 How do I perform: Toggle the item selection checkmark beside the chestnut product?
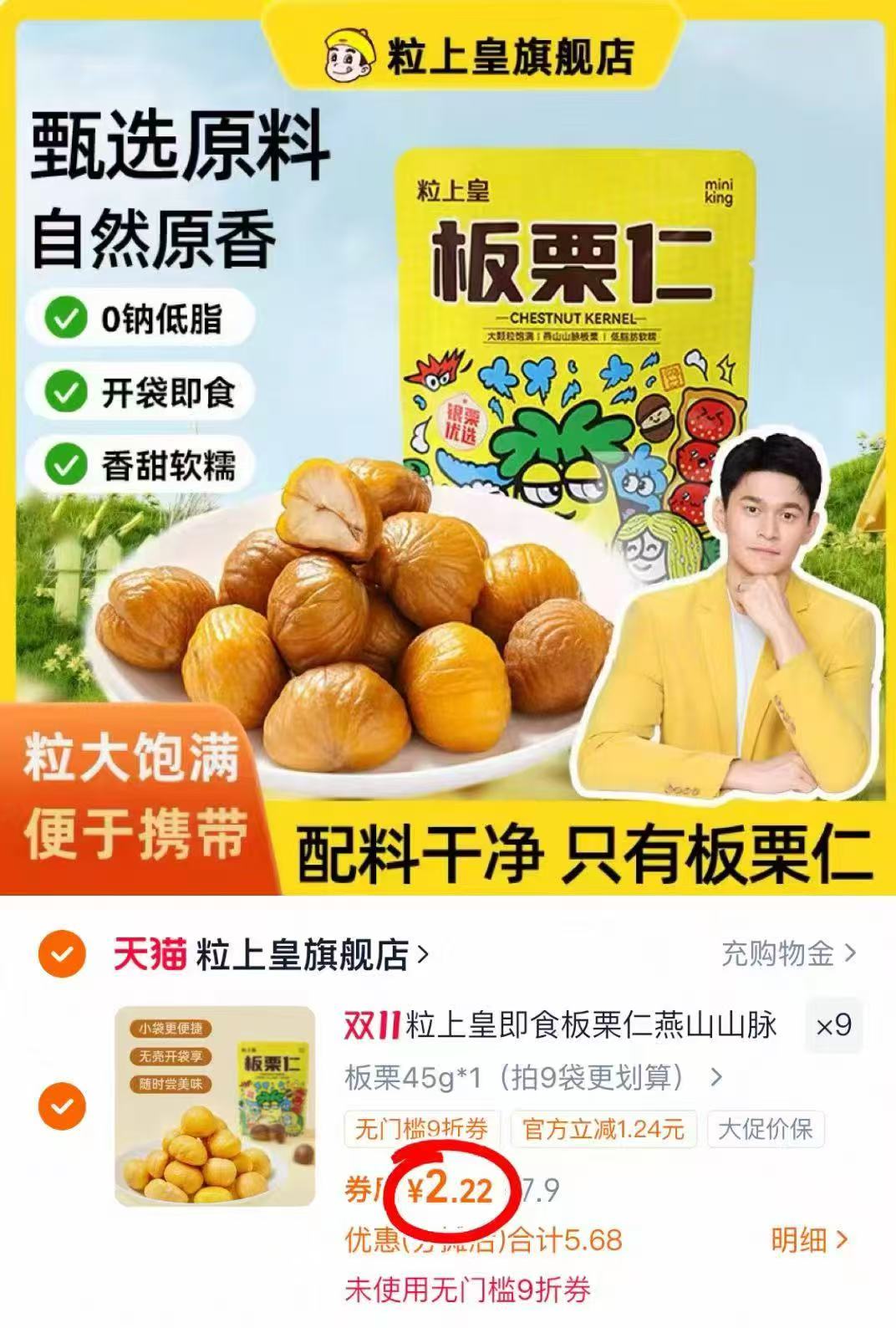(x=60, y=1104)
